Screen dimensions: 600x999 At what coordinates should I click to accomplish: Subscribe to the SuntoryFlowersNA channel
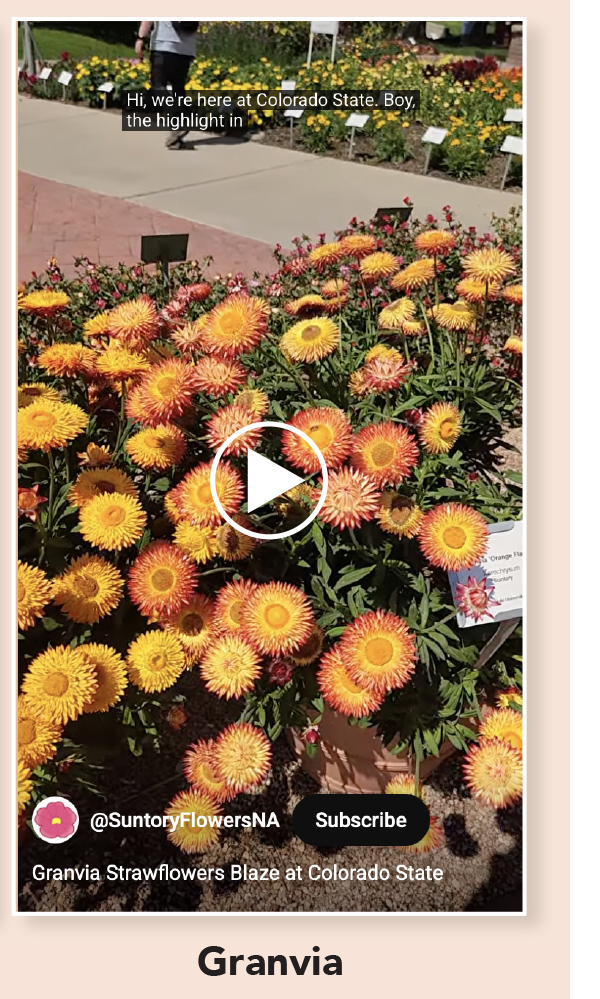pos(361,820)
